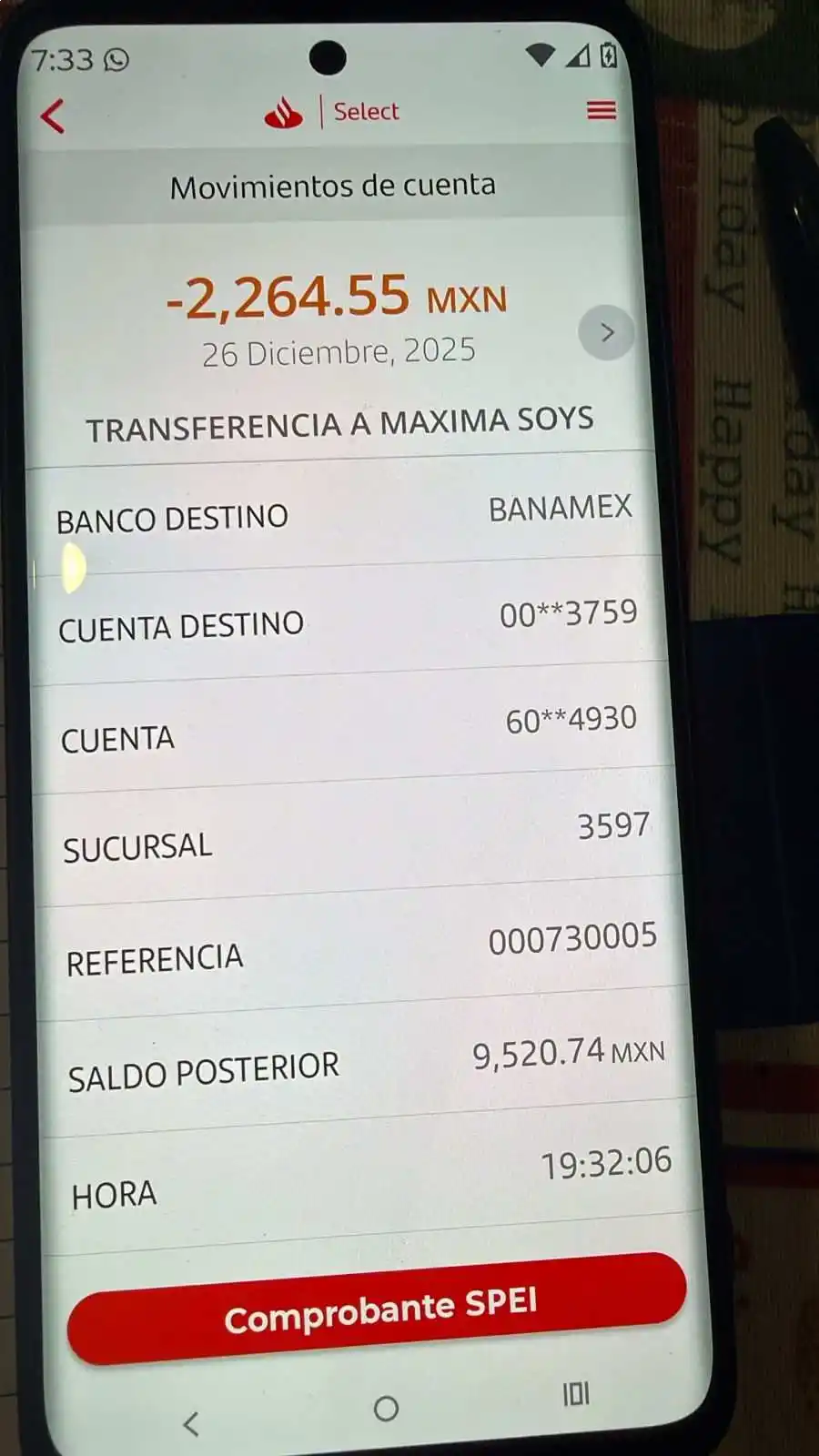
Task: Tap the system back button
Action: point(191,1424)
